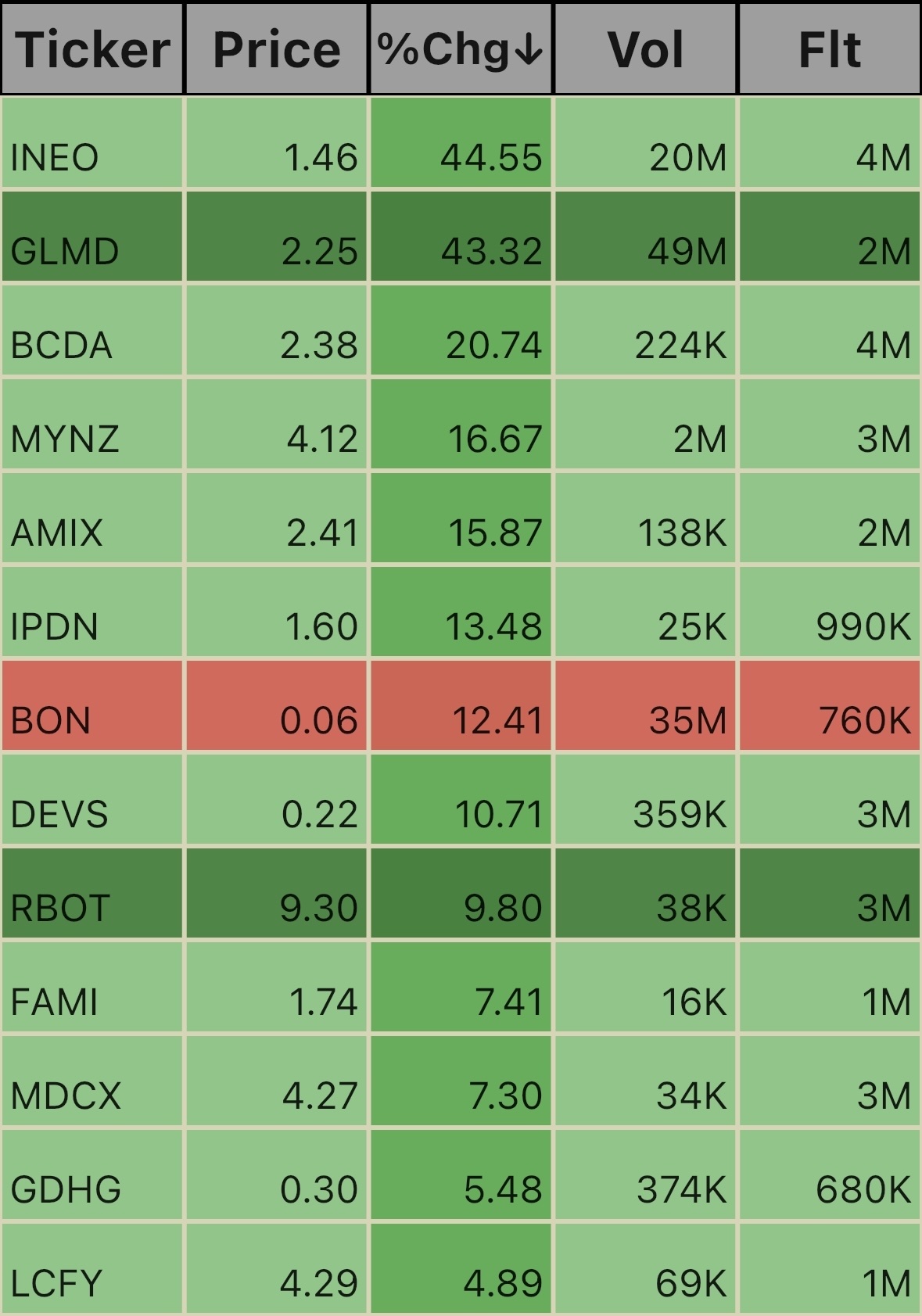View the GDHG row
This screenshot has width=922, height=1316.
[x=461, y=1174]
